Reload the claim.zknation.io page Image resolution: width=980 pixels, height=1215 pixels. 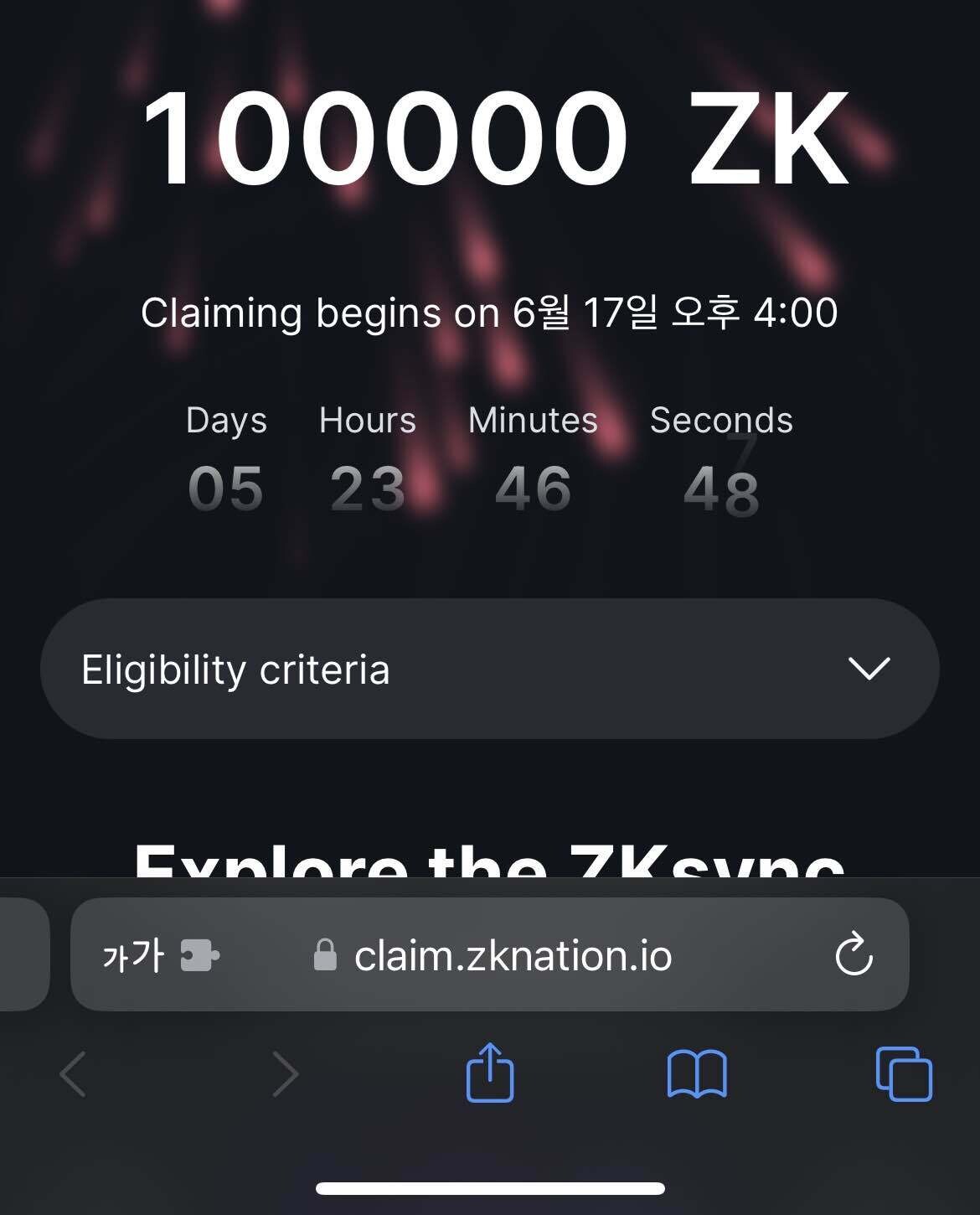854,954
